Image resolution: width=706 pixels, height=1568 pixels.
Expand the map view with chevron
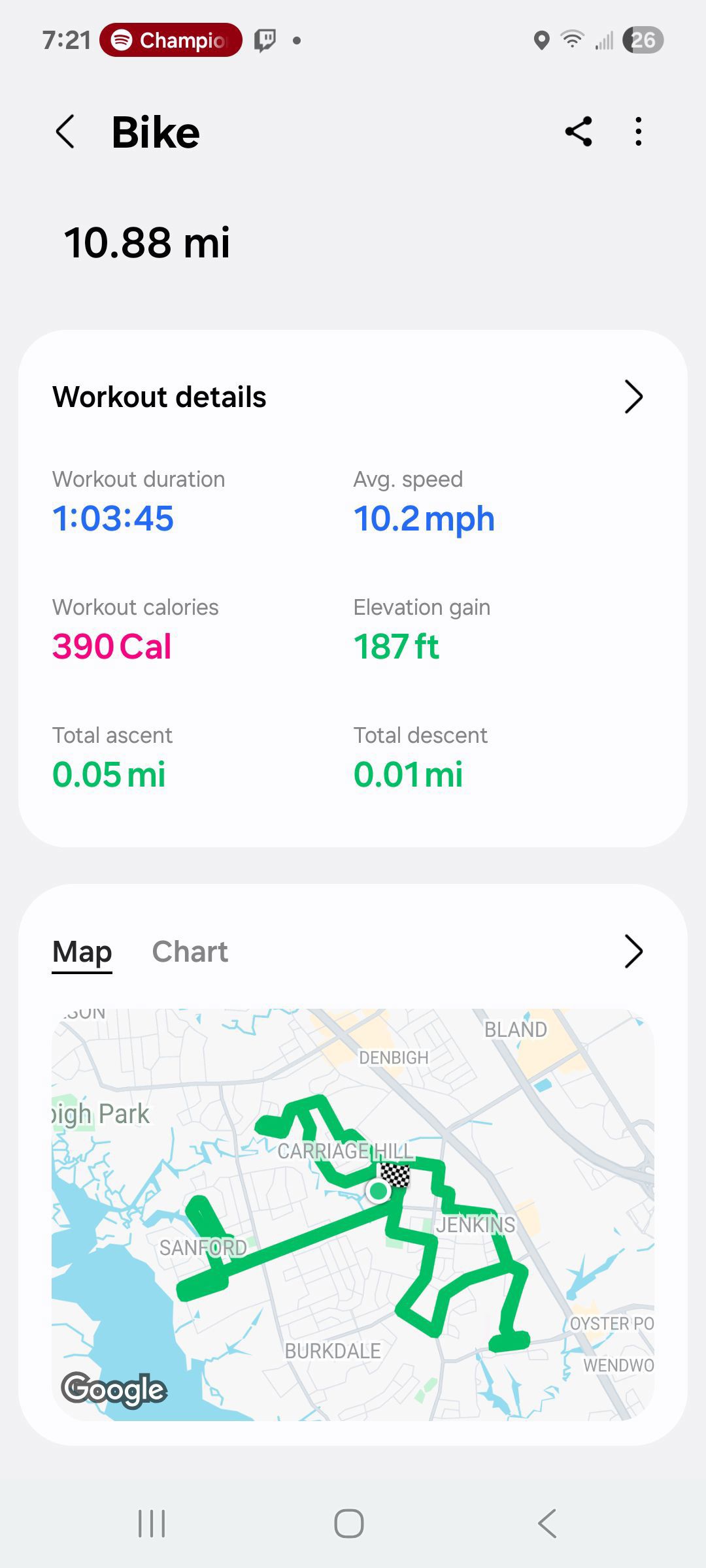pos(633,951)
